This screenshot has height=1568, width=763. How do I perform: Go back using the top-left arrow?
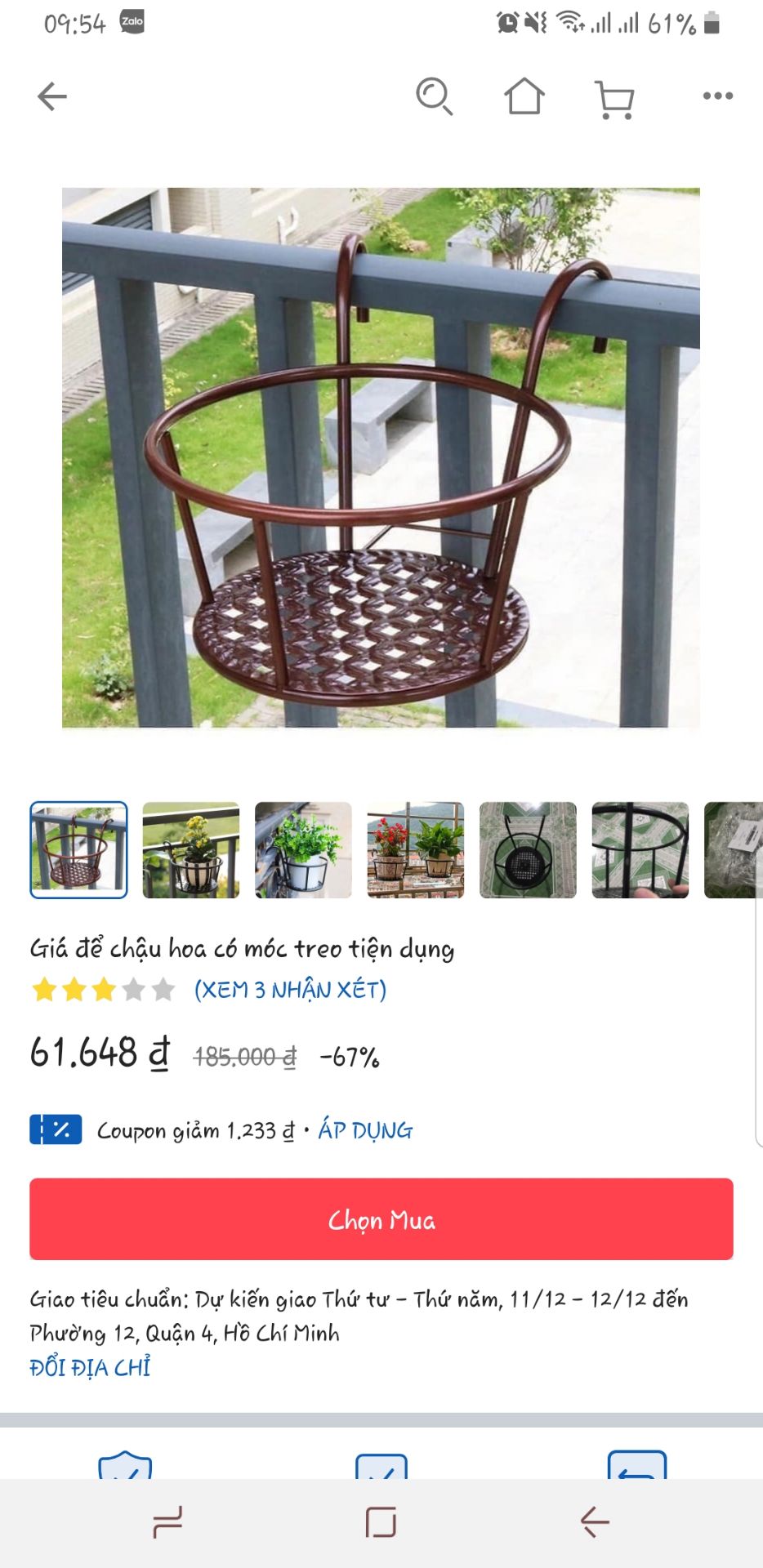(52, 96)
